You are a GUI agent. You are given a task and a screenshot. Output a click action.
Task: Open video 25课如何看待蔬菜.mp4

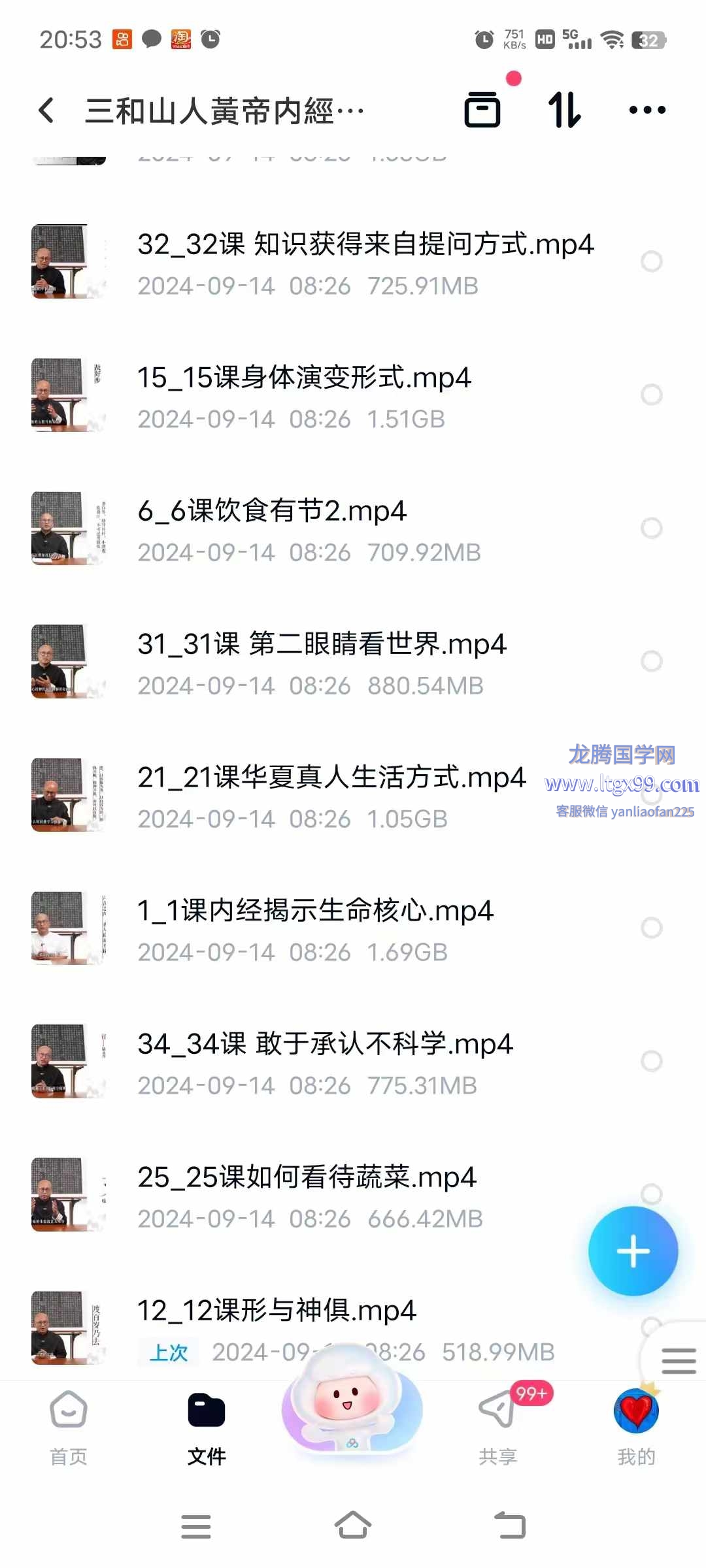click(306, 1178)
